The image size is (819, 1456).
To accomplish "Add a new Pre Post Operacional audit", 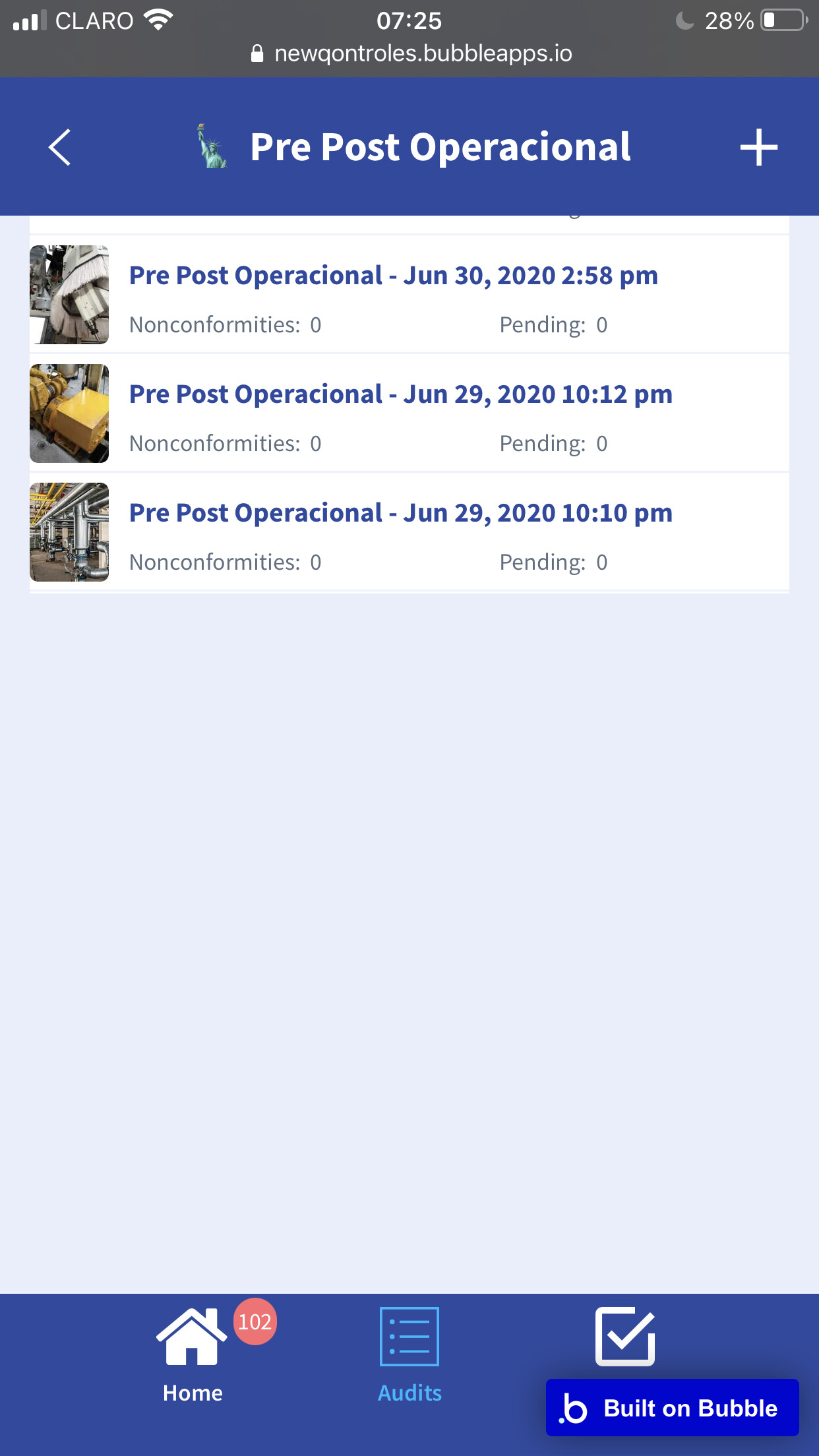I will pyautogui.click(x=758, y=147).
